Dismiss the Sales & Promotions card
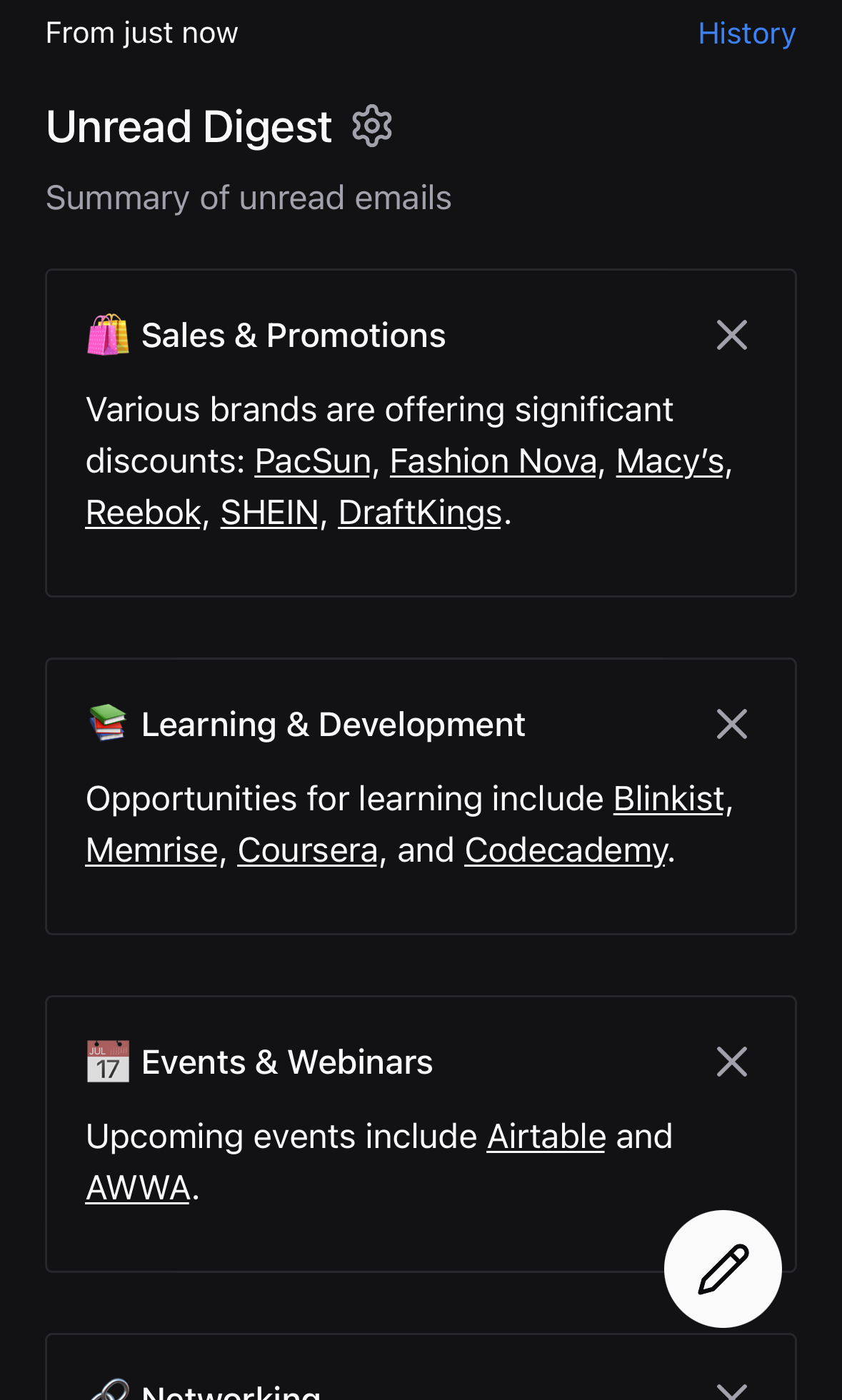 [731, 335]
